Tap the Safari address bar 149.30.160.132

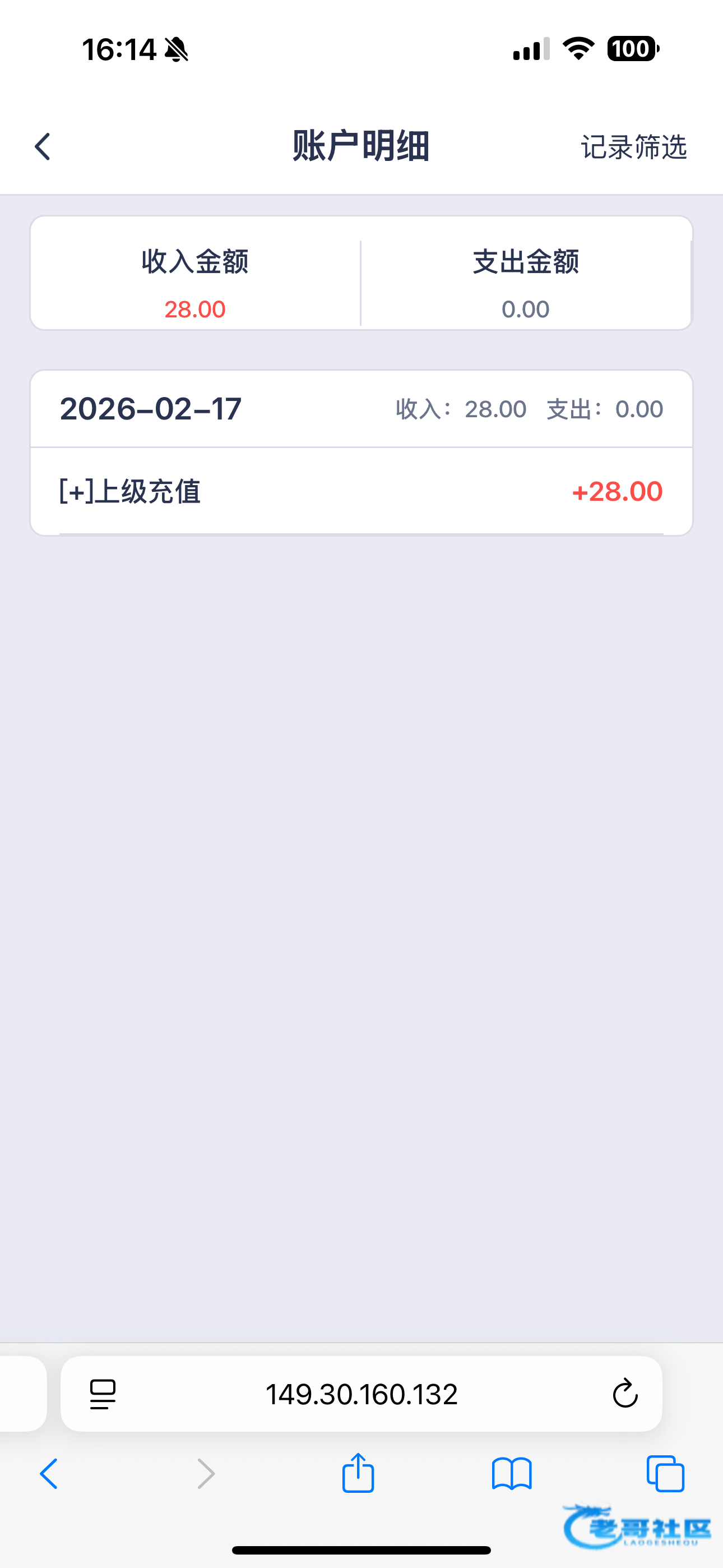[x=361, y=1394]
